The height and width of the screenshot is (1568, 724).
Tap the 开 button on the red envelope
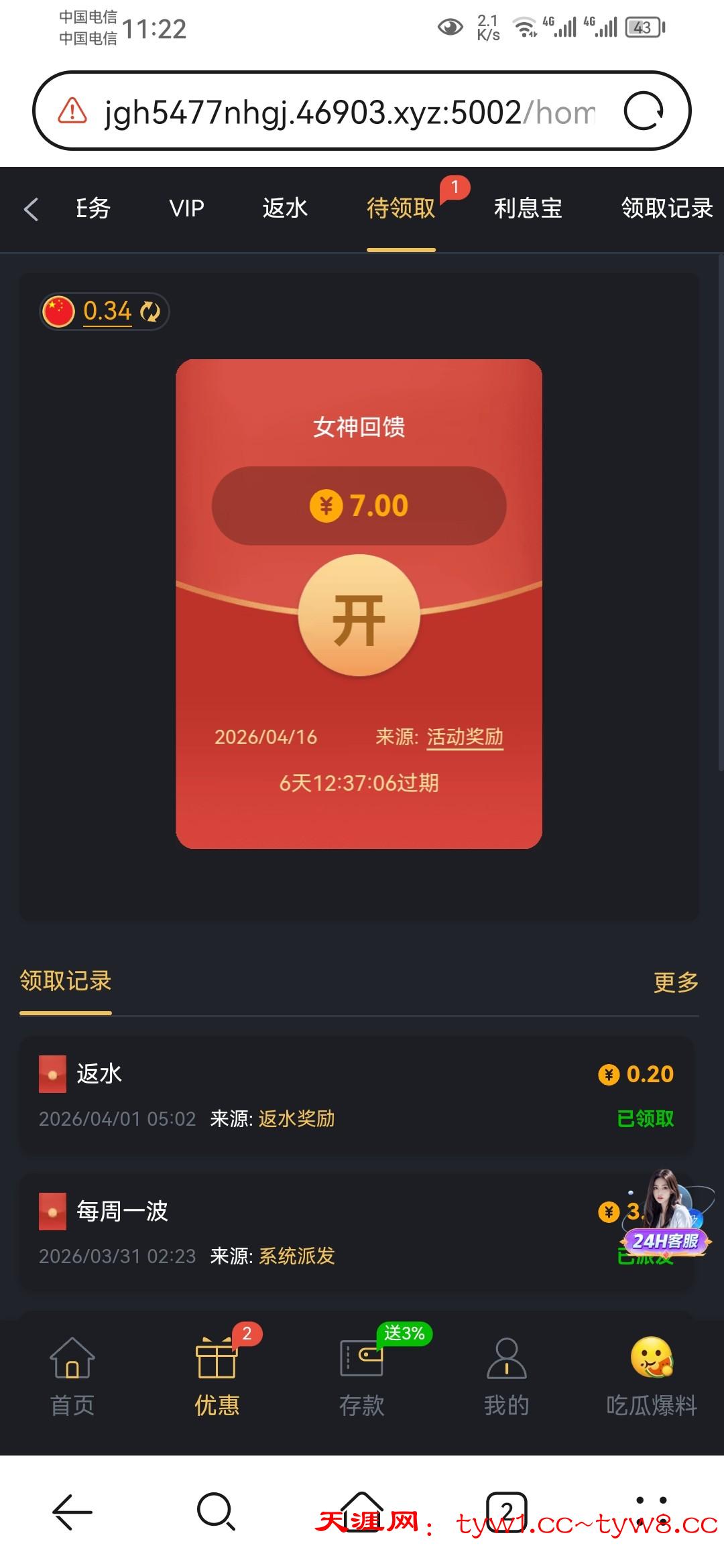(359, 615)
